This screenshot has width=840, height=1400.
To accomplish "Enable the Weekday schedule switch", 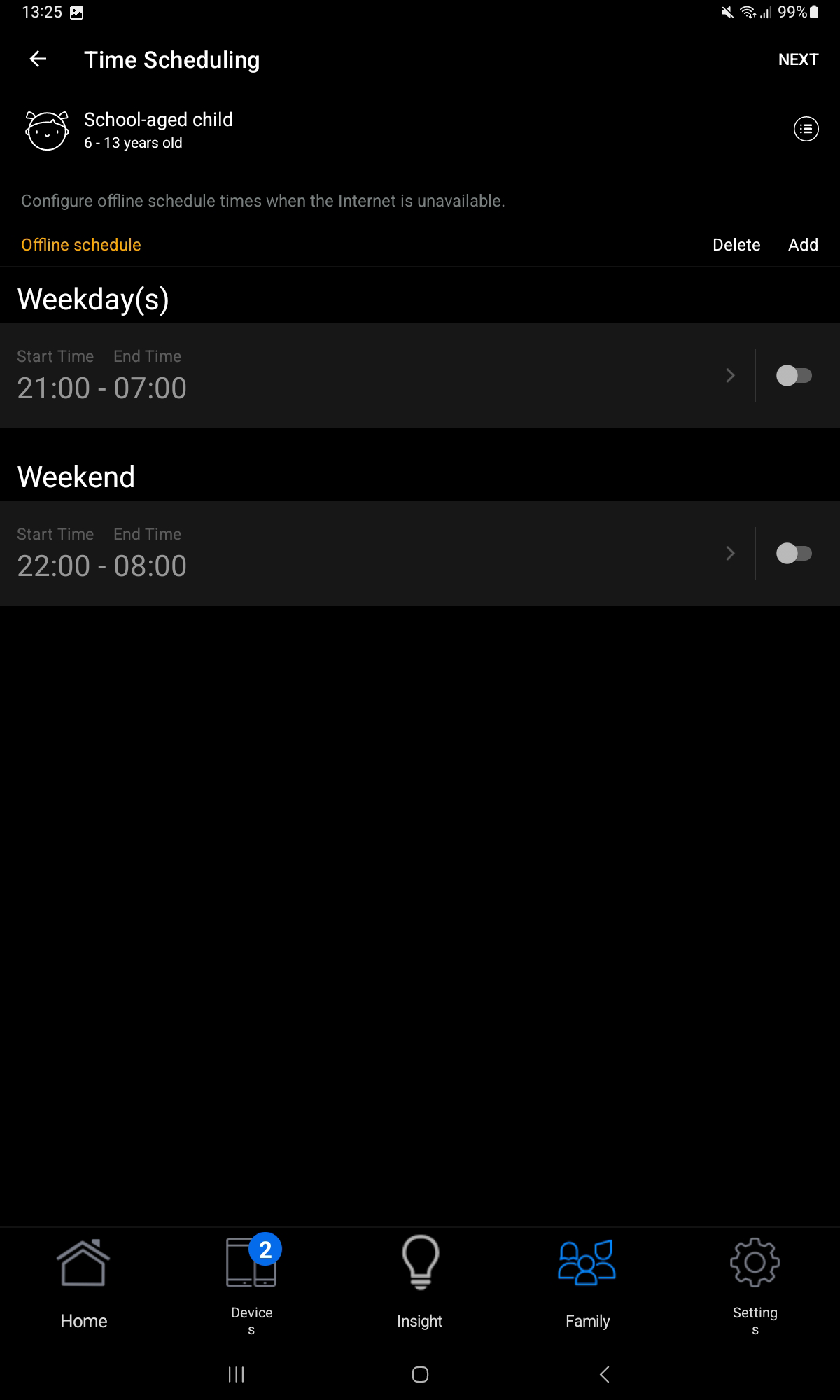I will [794, 376].
